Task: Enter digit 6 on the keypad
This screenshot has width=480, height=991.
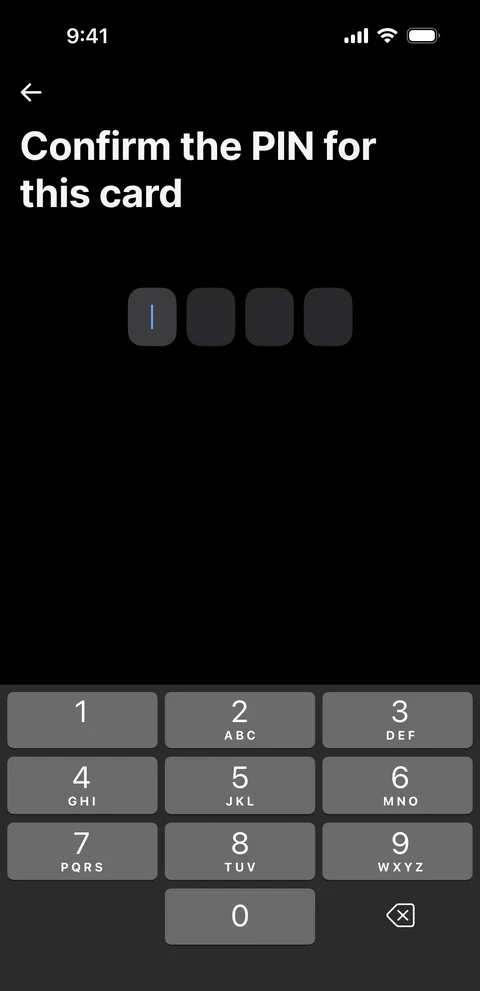Action: coord(397,786)
